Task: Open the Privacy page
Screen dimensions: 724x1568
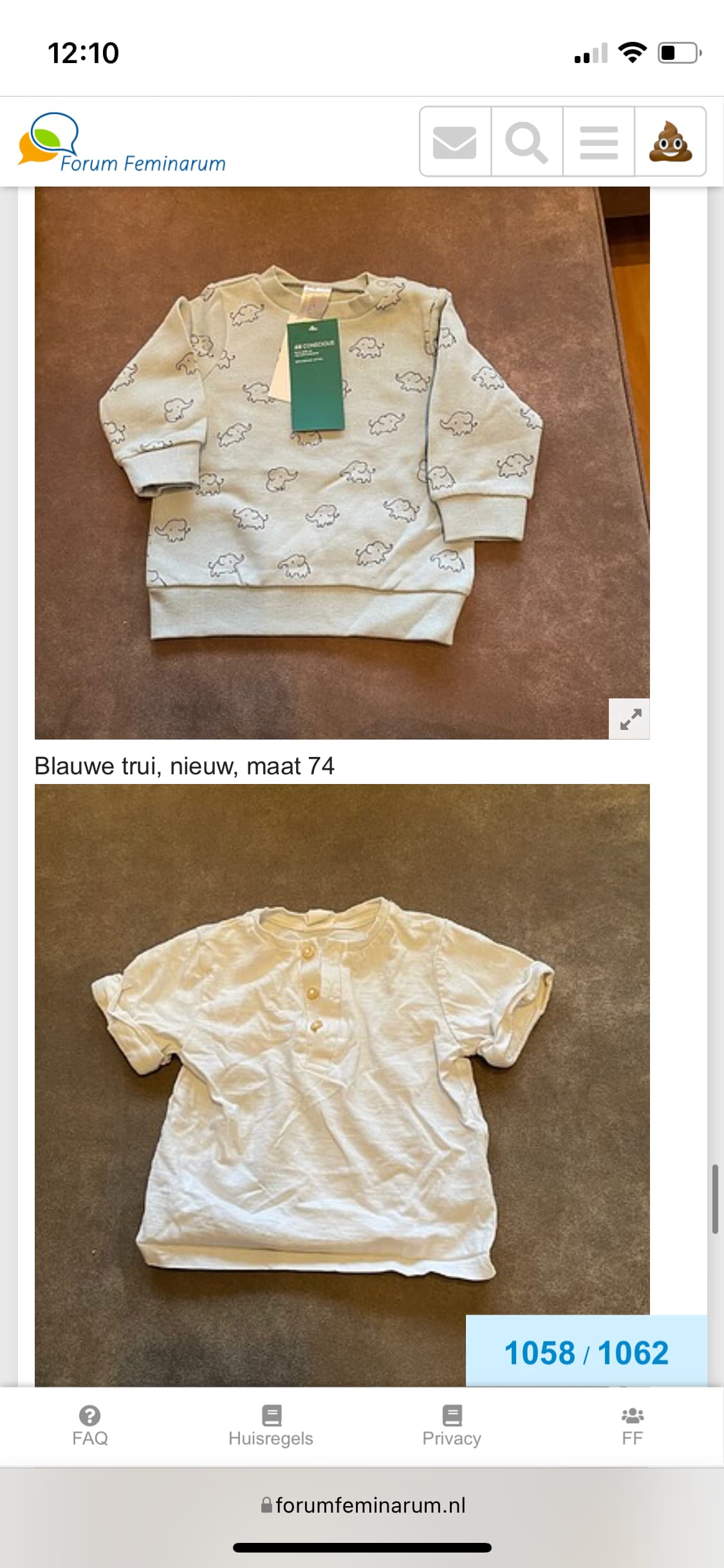Action: point(452,1426)
